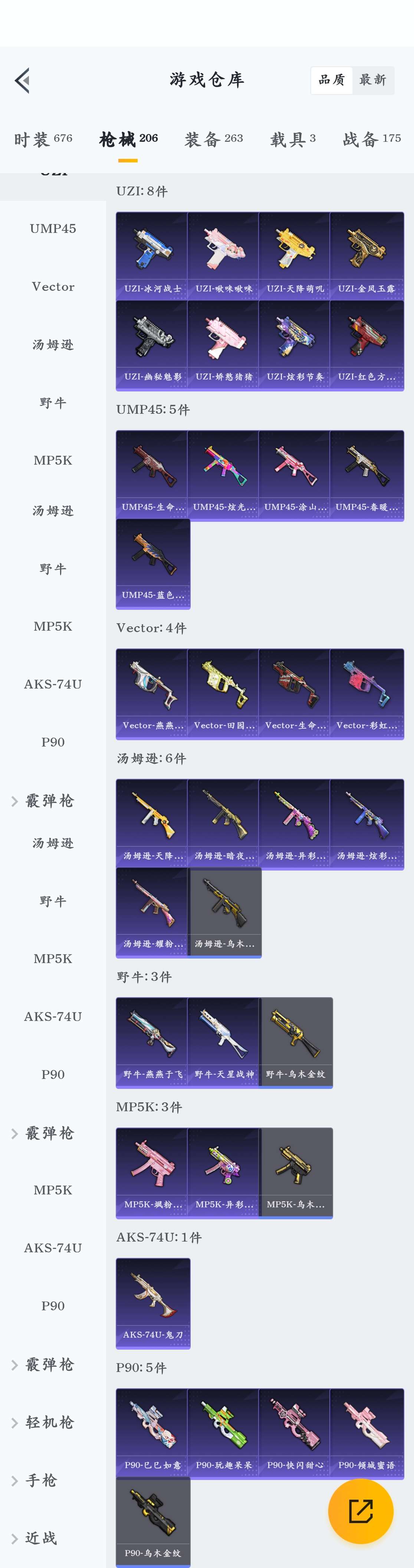Screen dimensions: 414x1568
Task: Expand the 轻机枪 category
Action: 49,1422
